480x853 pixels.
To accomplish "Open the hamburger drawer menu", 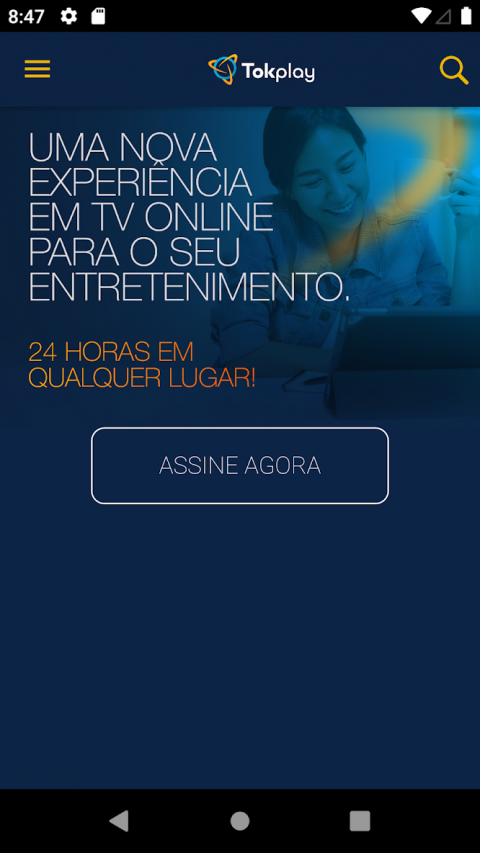I will click(37, 69).
